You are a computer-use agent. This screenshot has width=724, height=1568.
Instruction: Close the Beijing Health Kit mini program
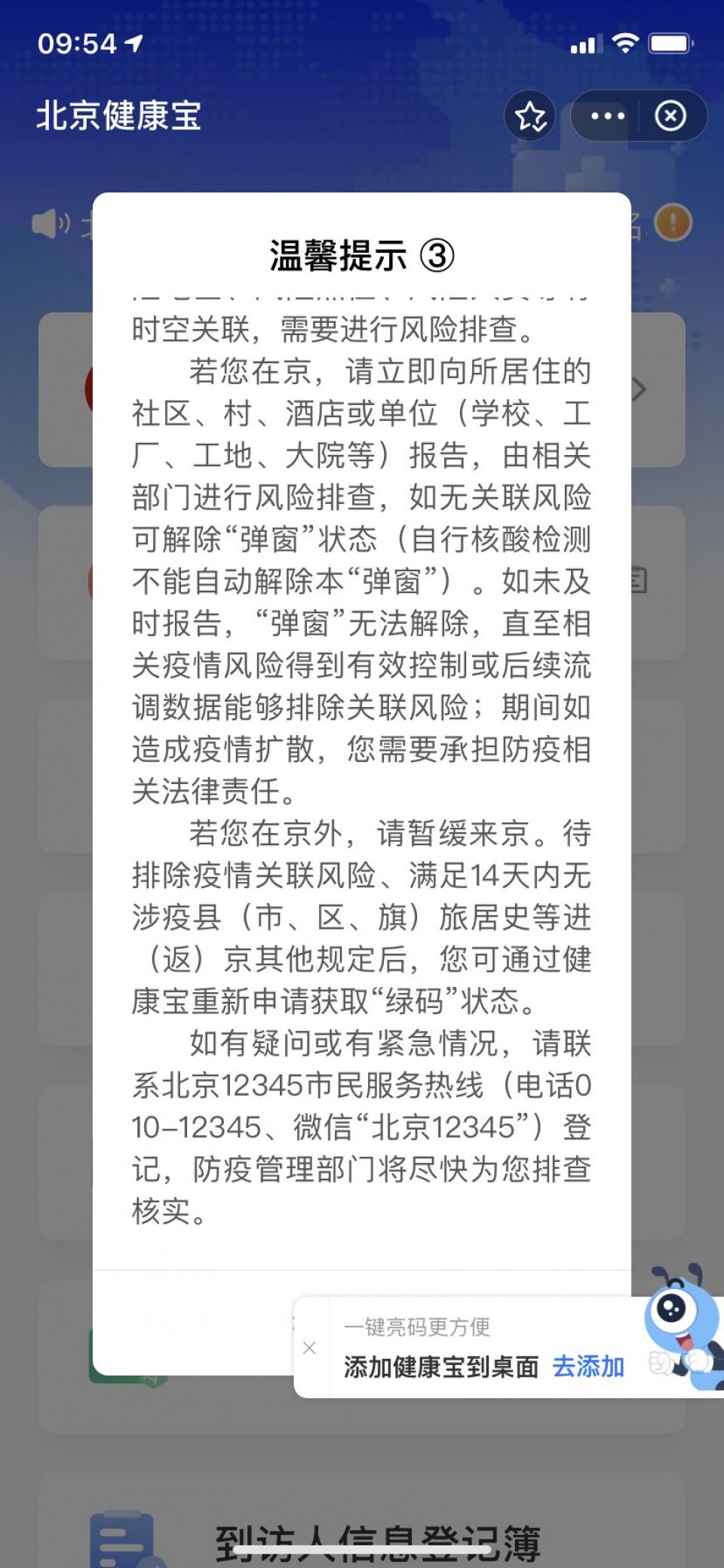coord(670,116)
